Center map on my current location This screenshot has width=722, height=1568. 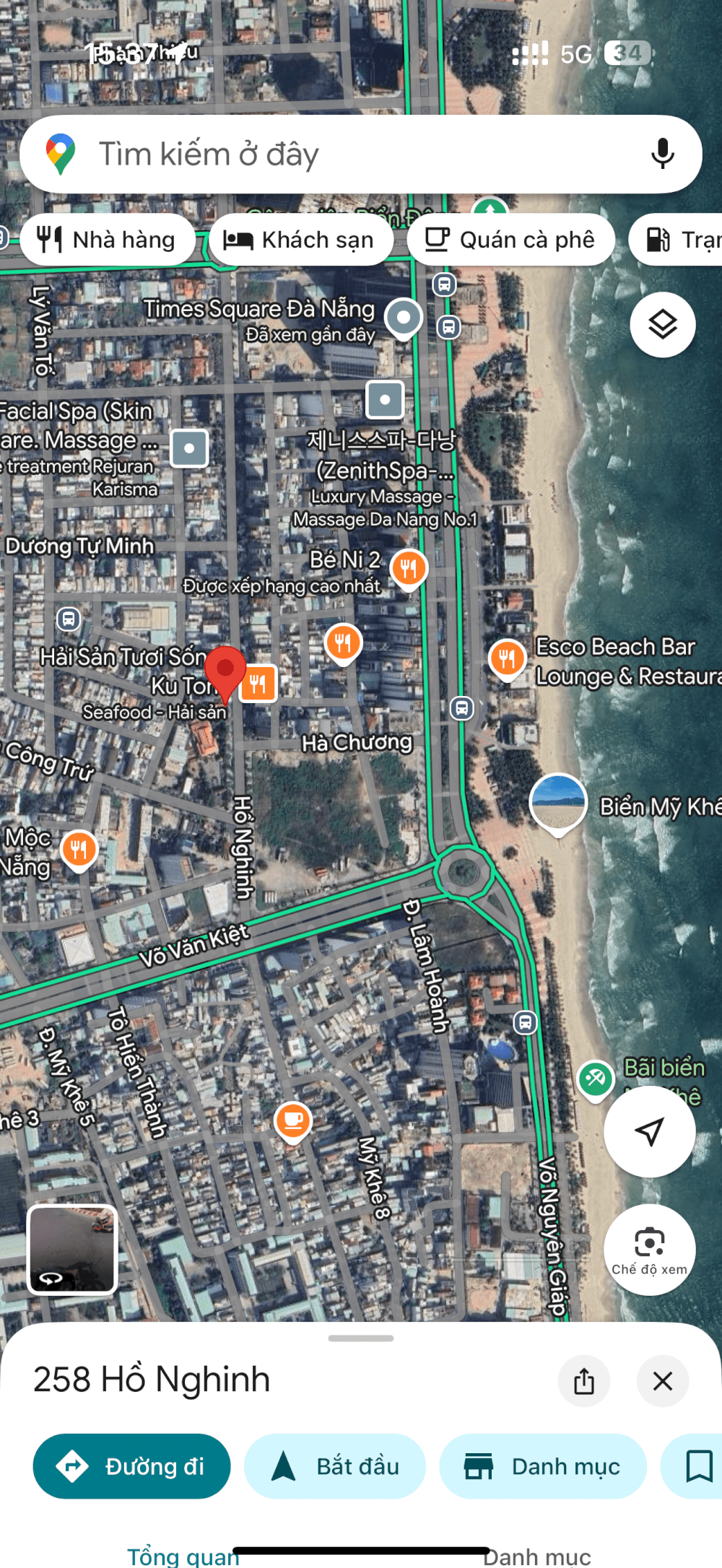649,1131
